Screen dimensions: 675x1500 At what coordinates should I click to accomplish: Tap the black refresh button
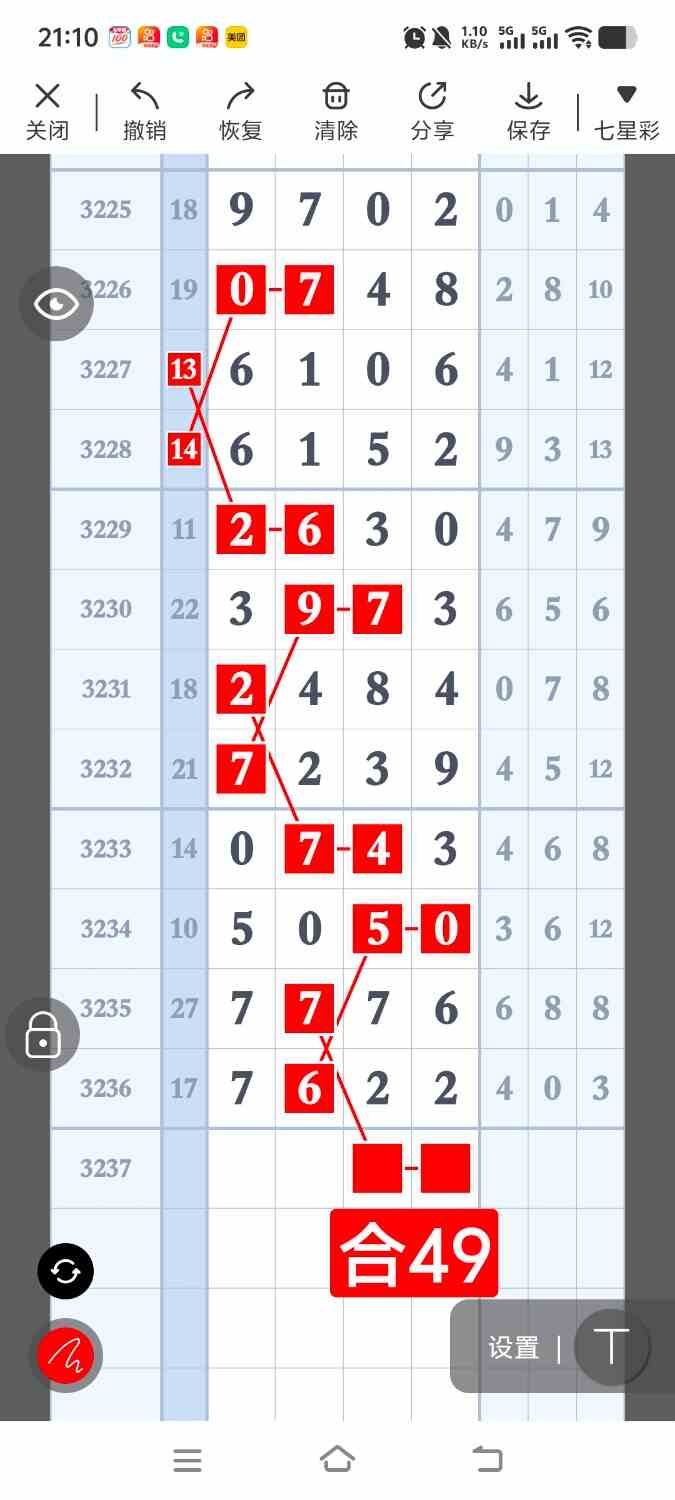tap(66, 1272)
